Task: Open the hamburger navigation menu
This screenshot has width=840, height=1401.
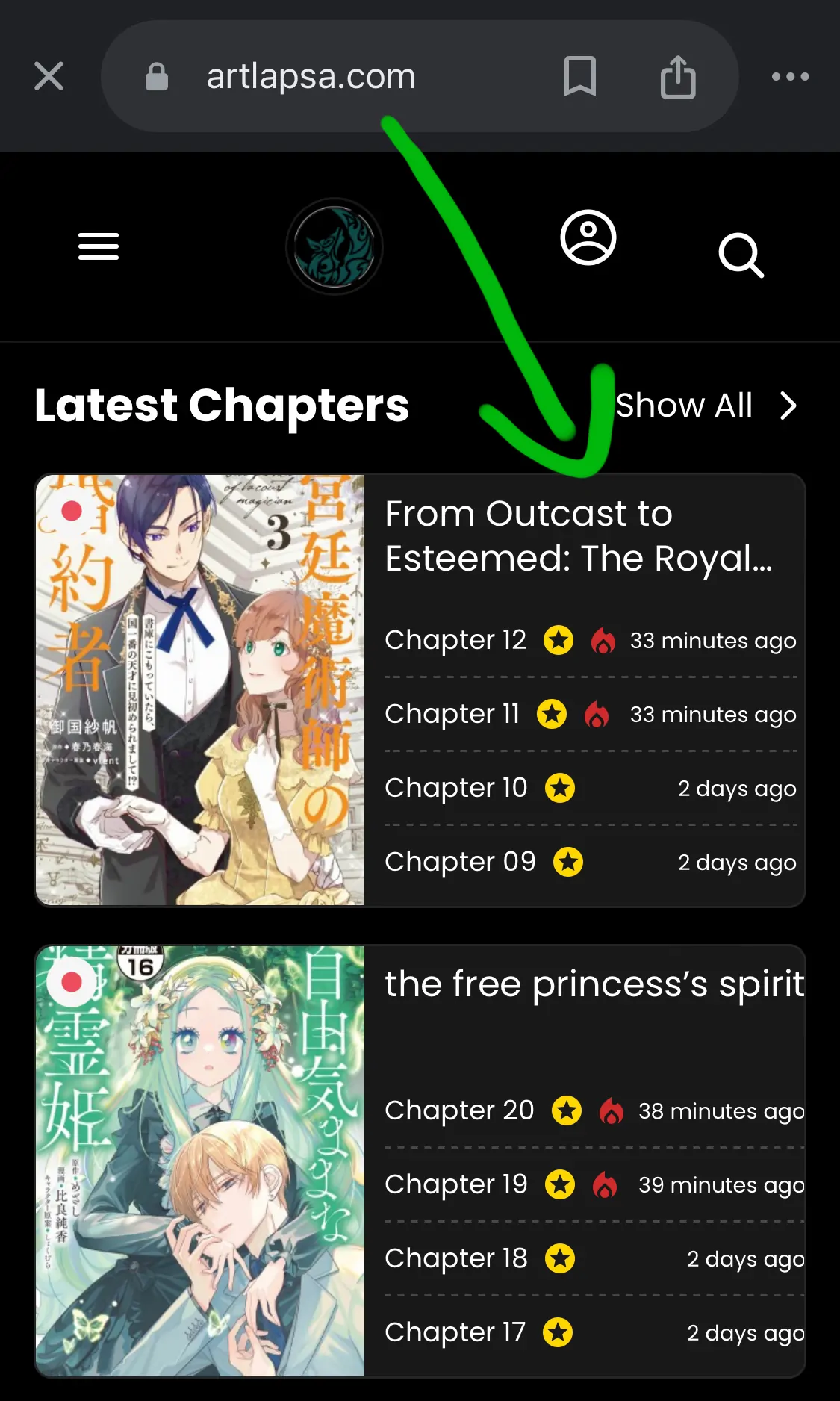Action: pos(99,246)
